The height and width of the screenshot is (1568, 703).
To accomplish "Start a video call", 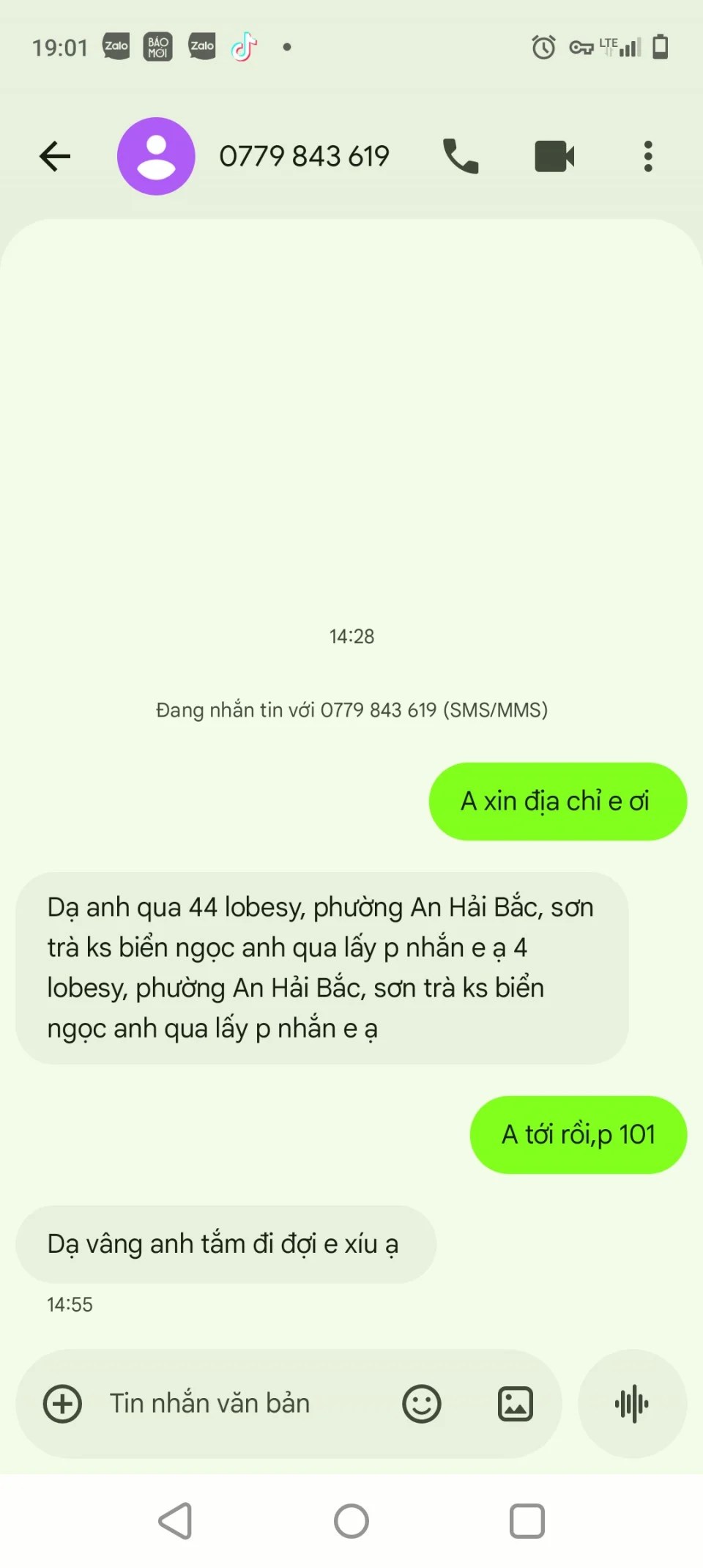I will coord(554,156).
